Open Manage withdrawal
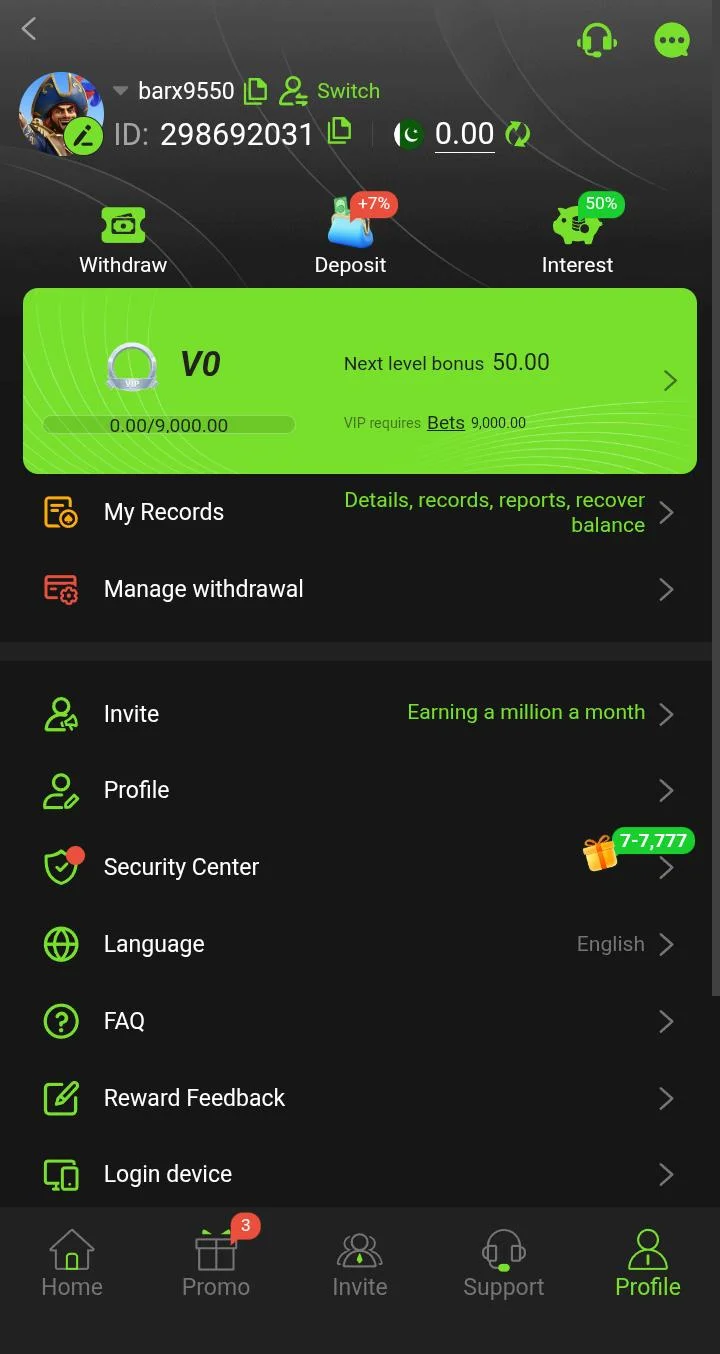 (360, 589)
